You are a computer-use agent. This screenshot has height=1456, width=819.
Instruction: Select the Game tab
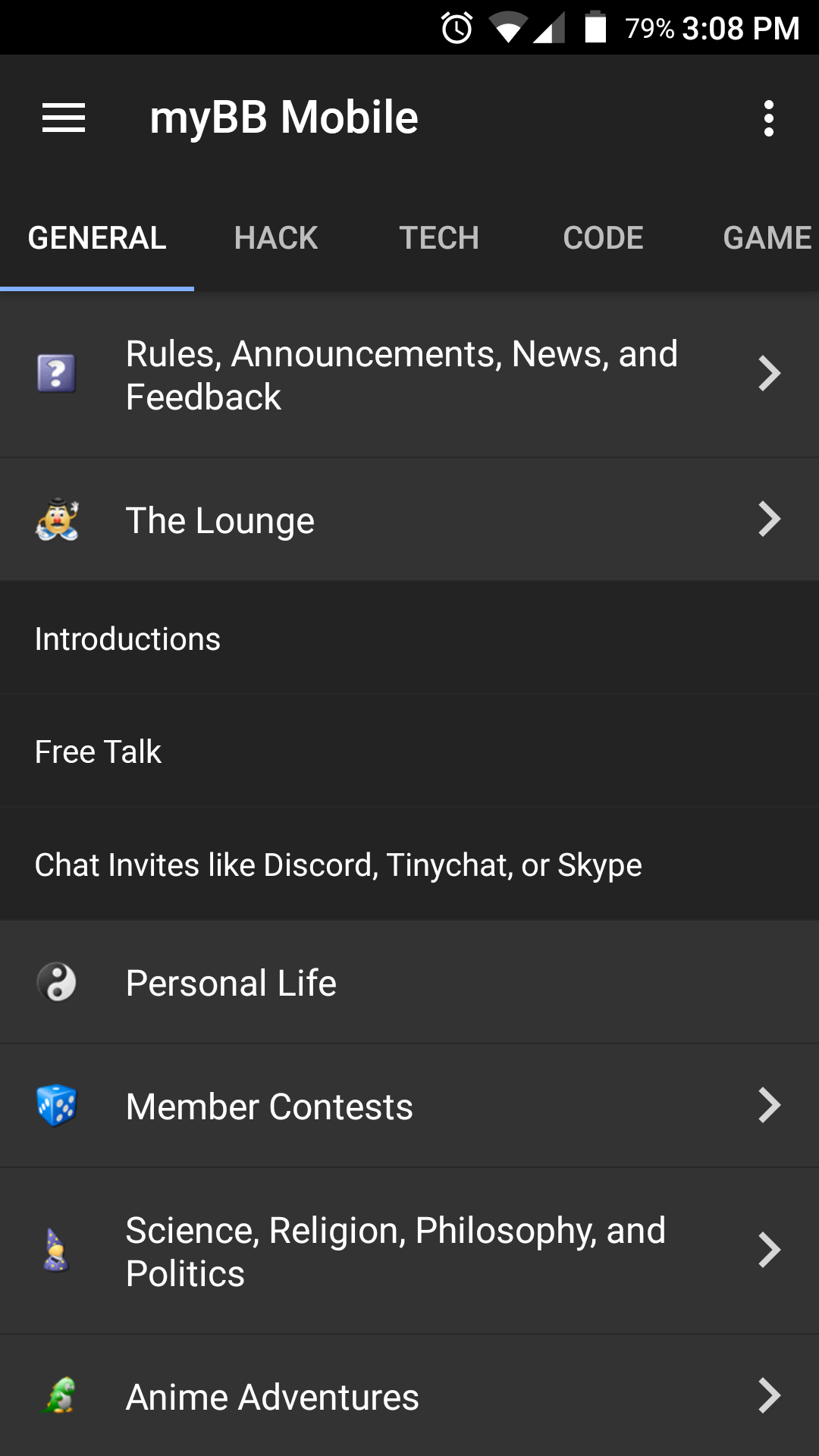click(x=767, y=238)
